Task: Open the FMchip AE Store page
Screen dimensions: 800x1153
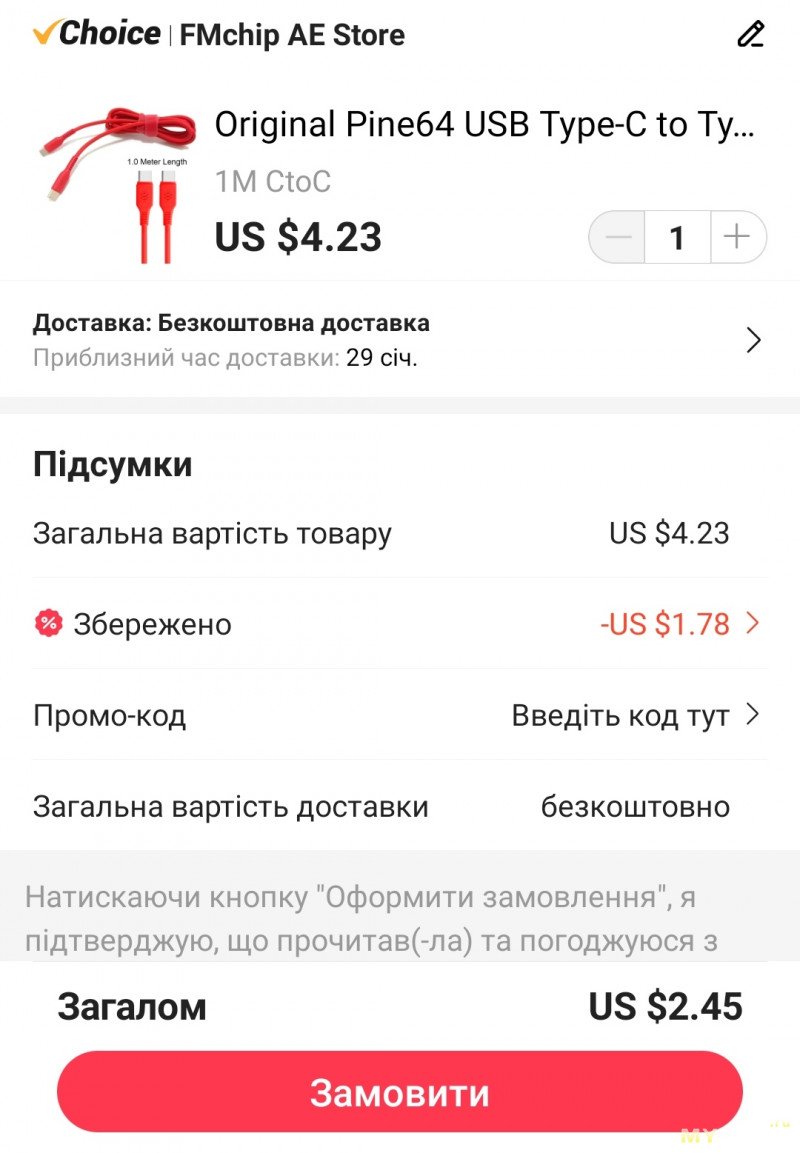Action: pos(292,36)
